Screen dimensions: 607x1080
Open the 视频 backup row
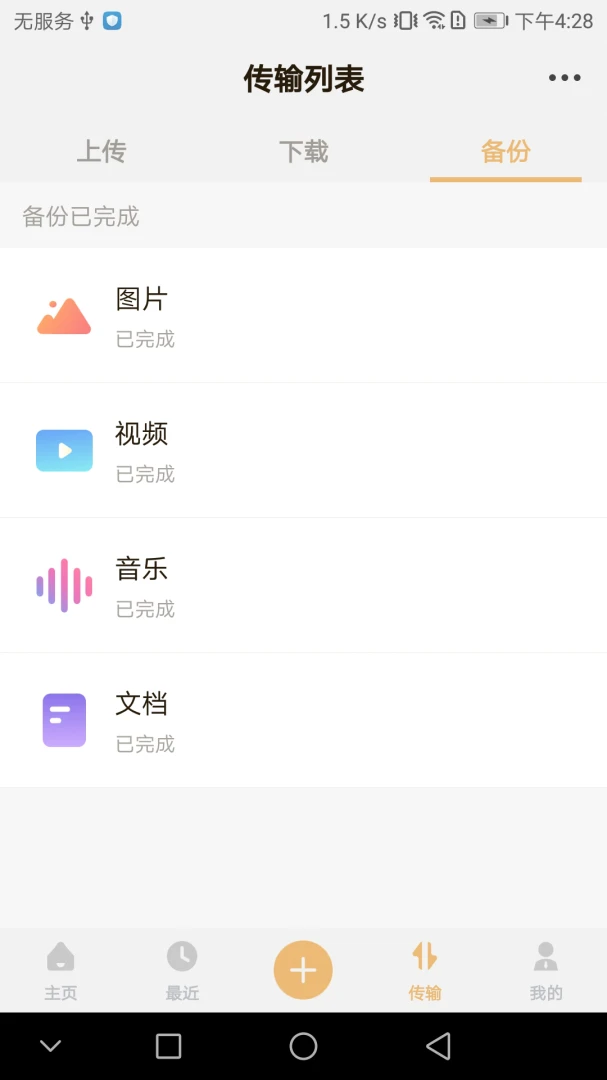click(x=303, y=451)
